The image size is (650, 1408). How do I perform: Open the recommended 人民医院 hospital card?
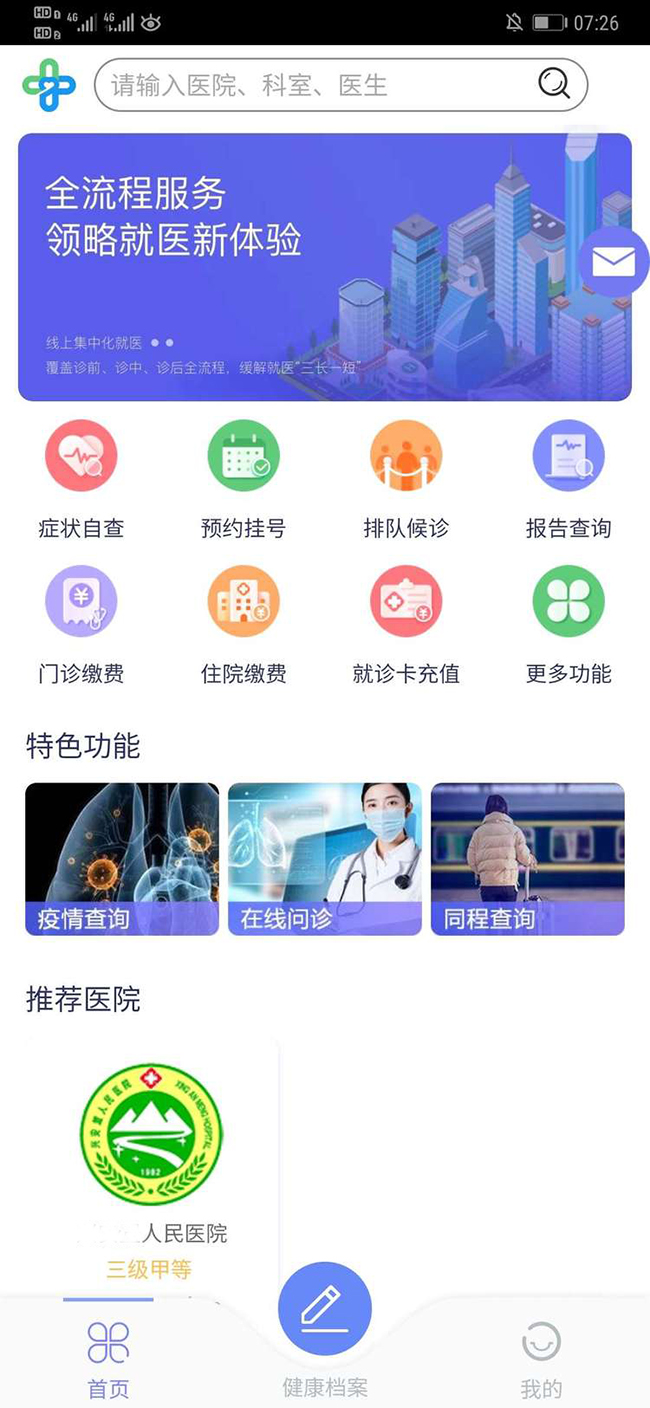pyautogui.click(x=151, y=1160)
